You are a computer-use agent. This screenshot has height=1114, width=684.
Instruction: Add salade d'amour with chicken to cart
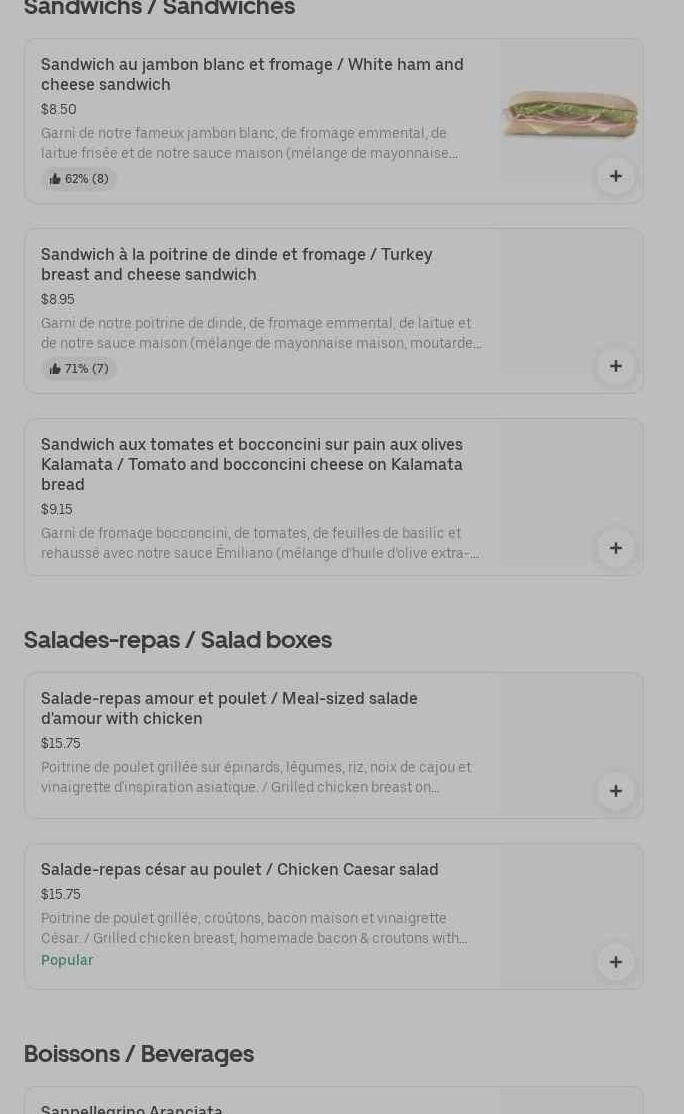tap(615, 791)
